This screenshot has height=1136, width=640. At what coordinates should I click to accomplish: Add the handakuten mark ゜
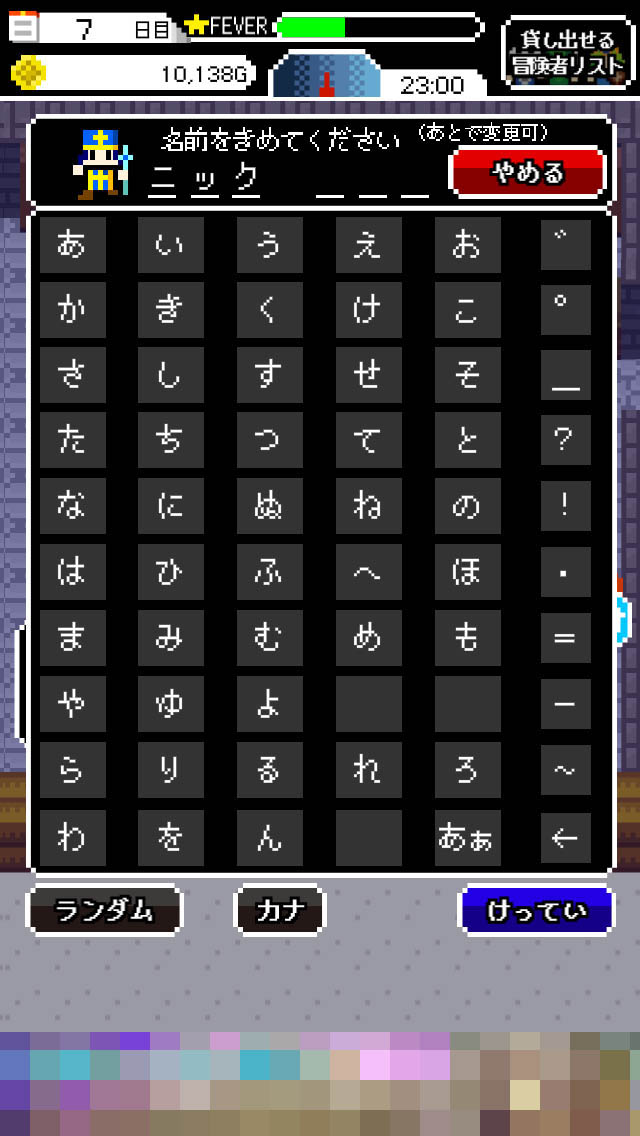coord(565,310)
